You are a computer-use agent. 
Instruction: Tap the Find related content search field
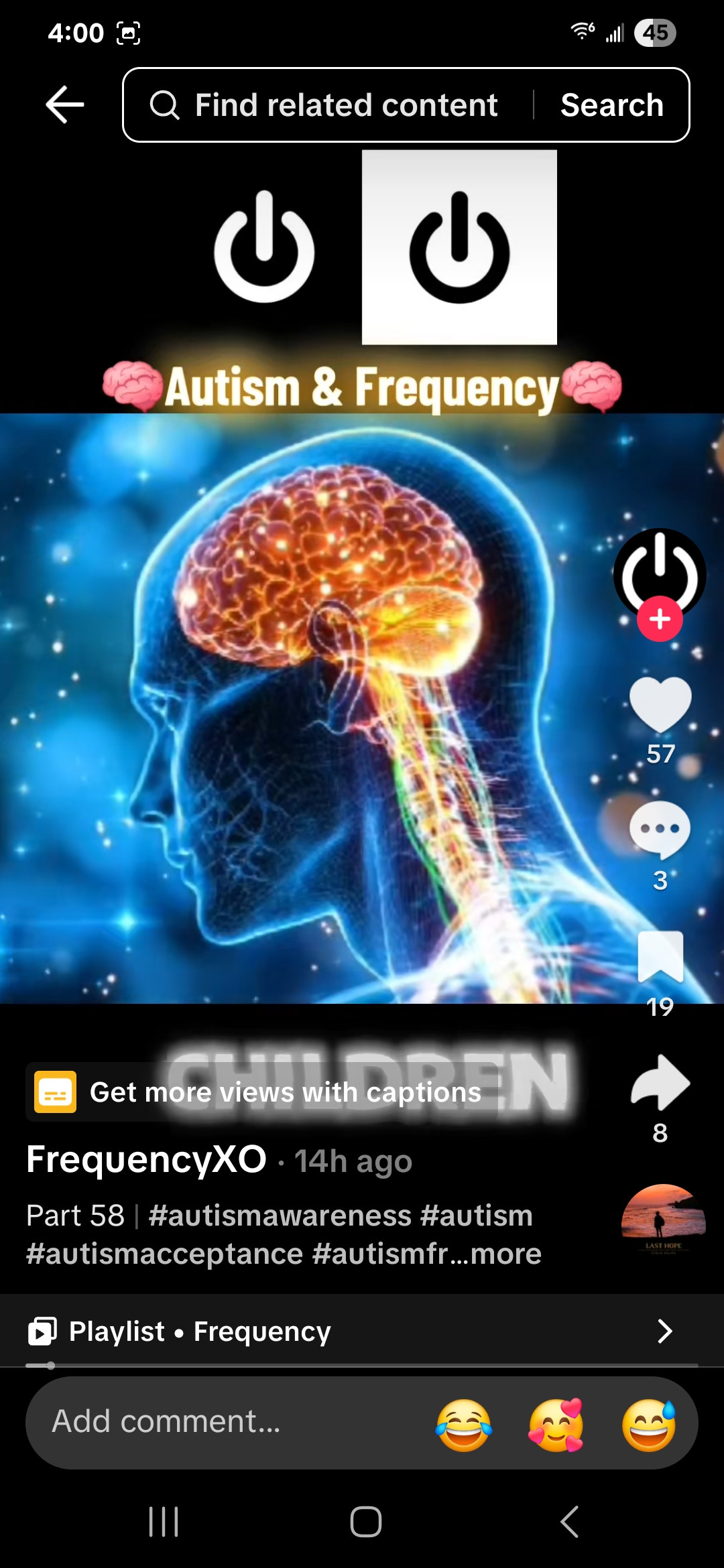coord(345,105)
